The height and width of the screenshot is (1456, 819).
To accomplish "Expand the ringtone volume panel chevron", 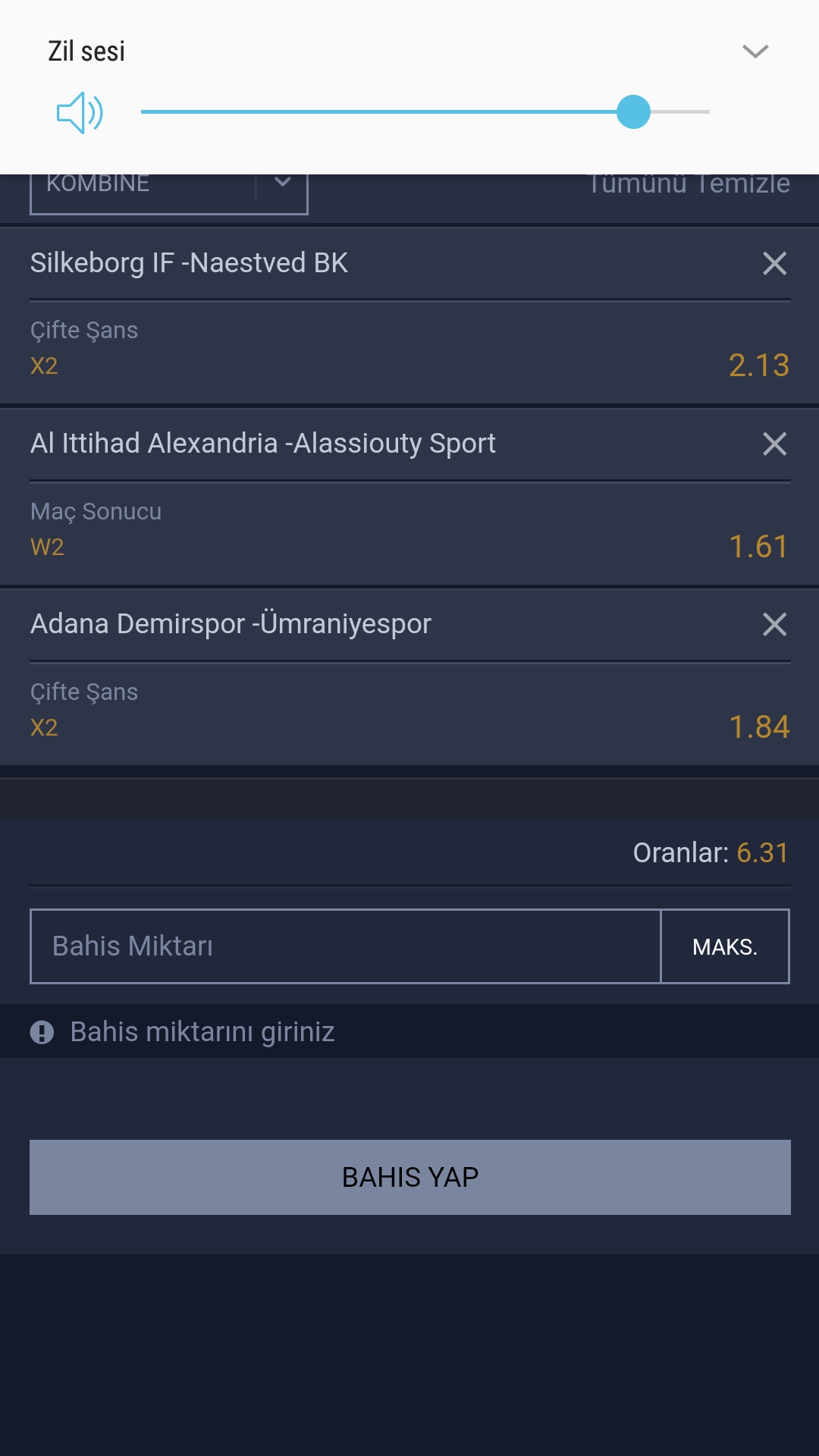I will (x=755, y=52).
